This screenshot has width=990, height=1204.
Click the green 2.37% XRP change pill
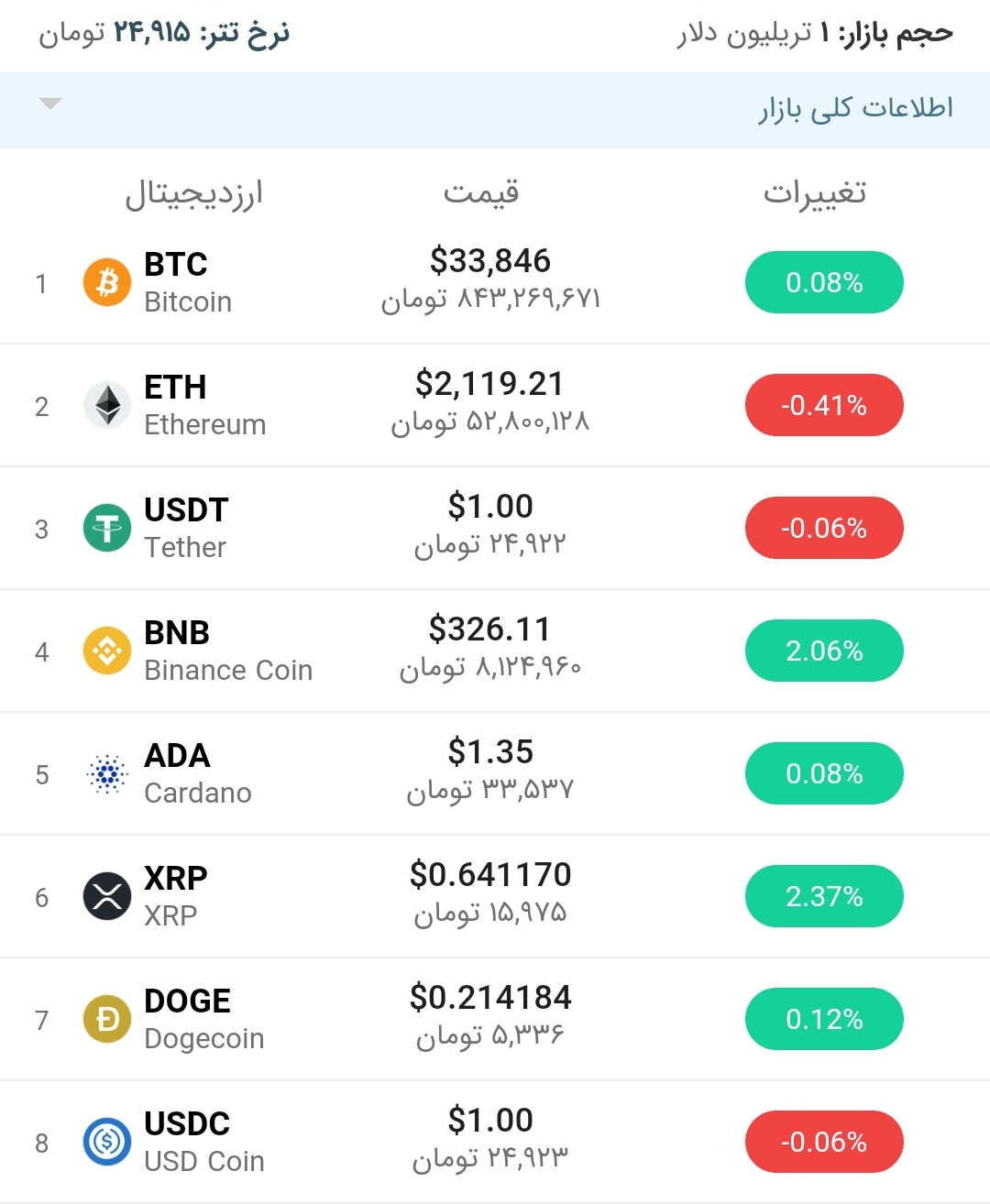823,895
